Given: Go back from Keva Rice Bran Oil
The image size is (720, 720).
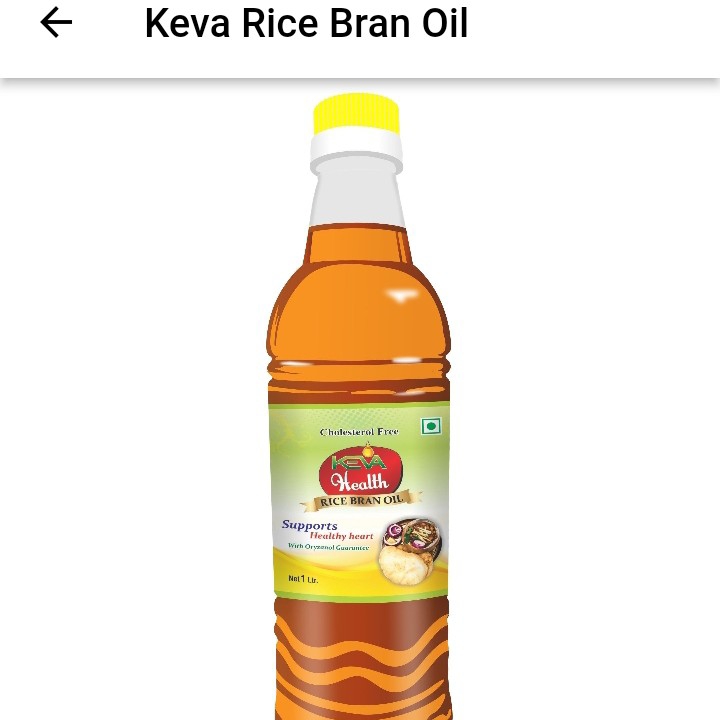Looking at the screenshot, I should (56, 24).
